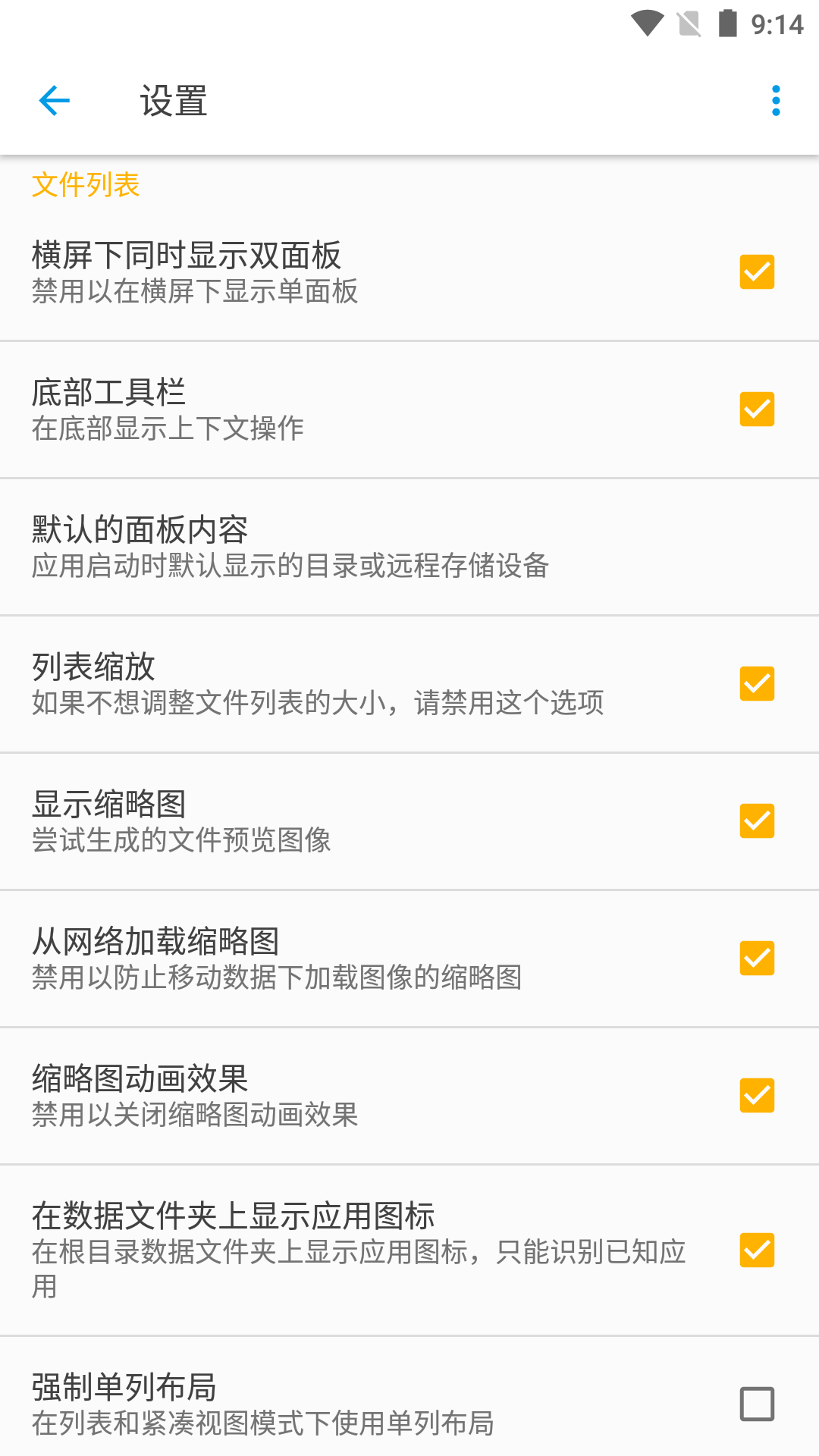Uncheck 显示缩略图 option
Screen dimensions: 819x1456
[756, 821]
